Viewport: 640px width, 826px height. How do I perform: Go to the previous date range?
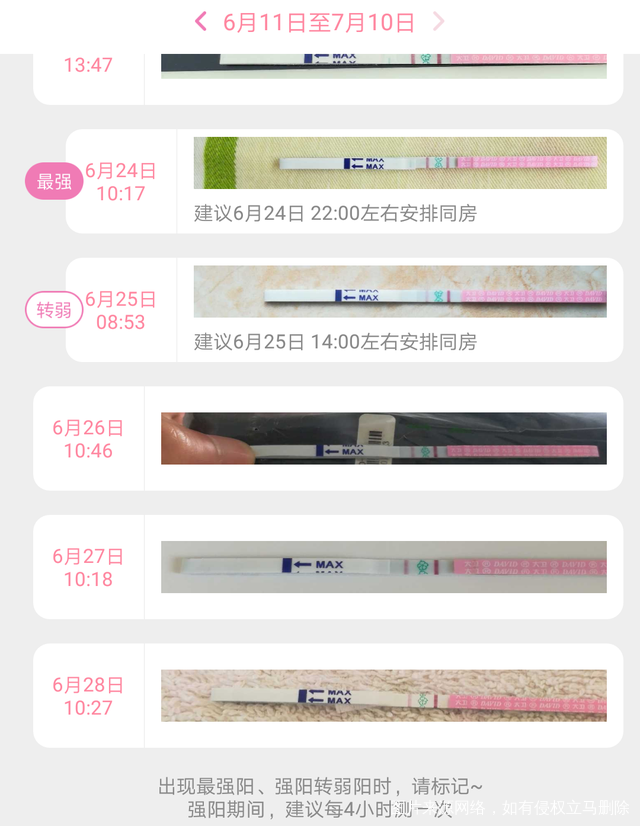coord(201,21)
